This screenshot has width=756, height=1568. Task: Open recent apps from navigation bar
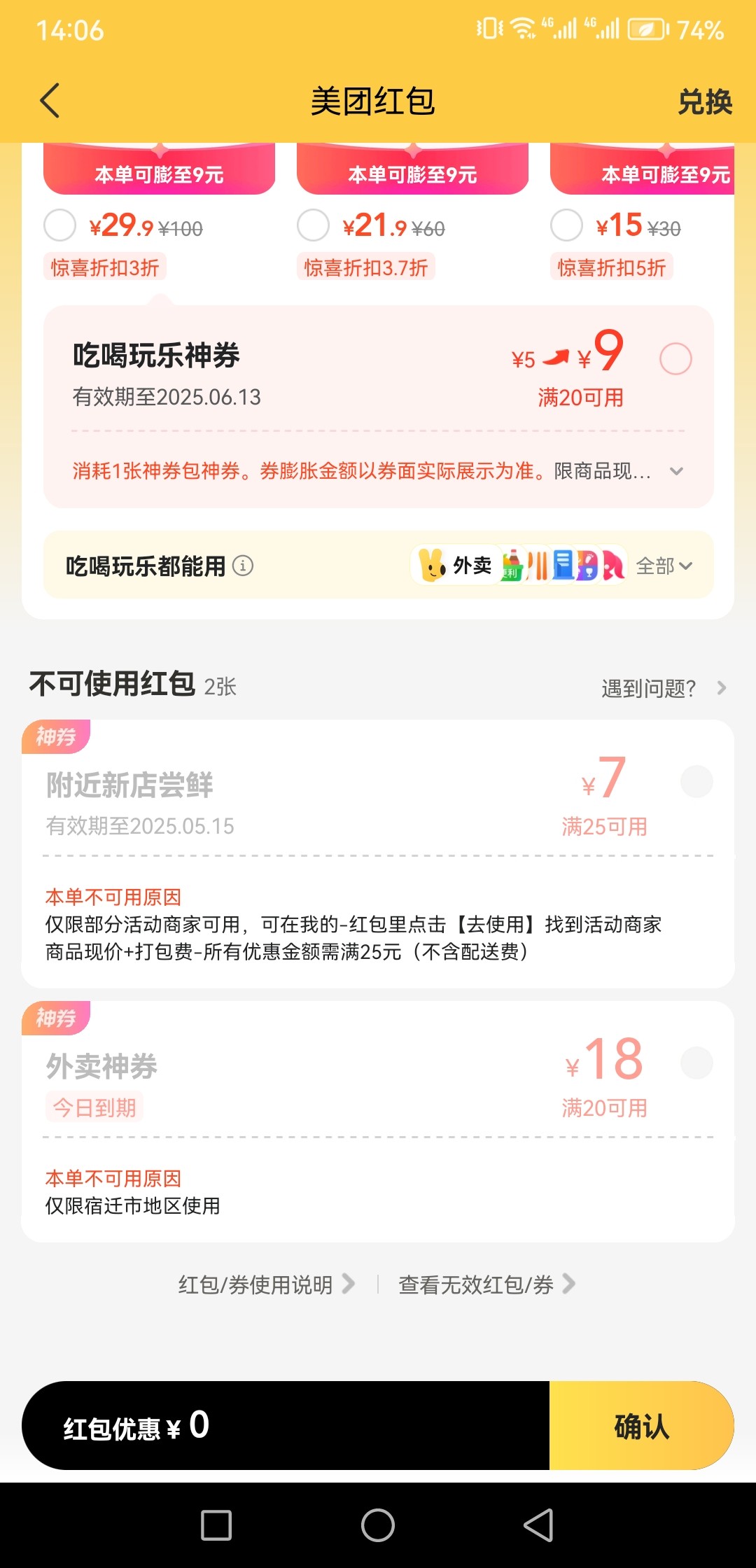216,1525
